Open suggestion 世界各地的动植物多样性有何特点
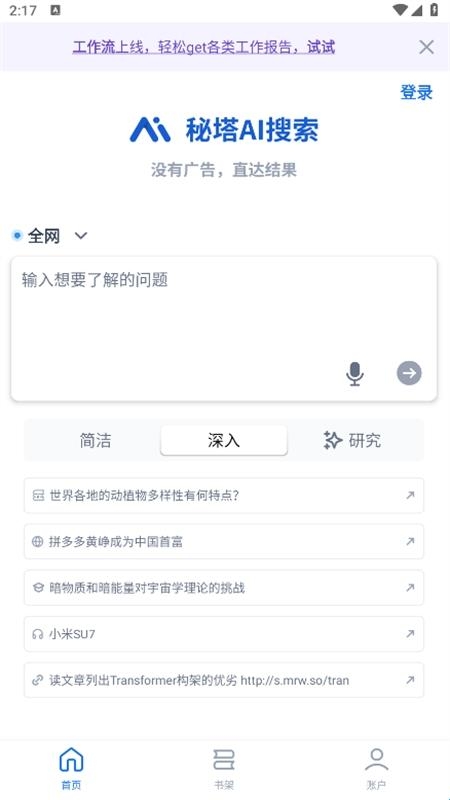This screenshot has width=450, height=800. 224,495
